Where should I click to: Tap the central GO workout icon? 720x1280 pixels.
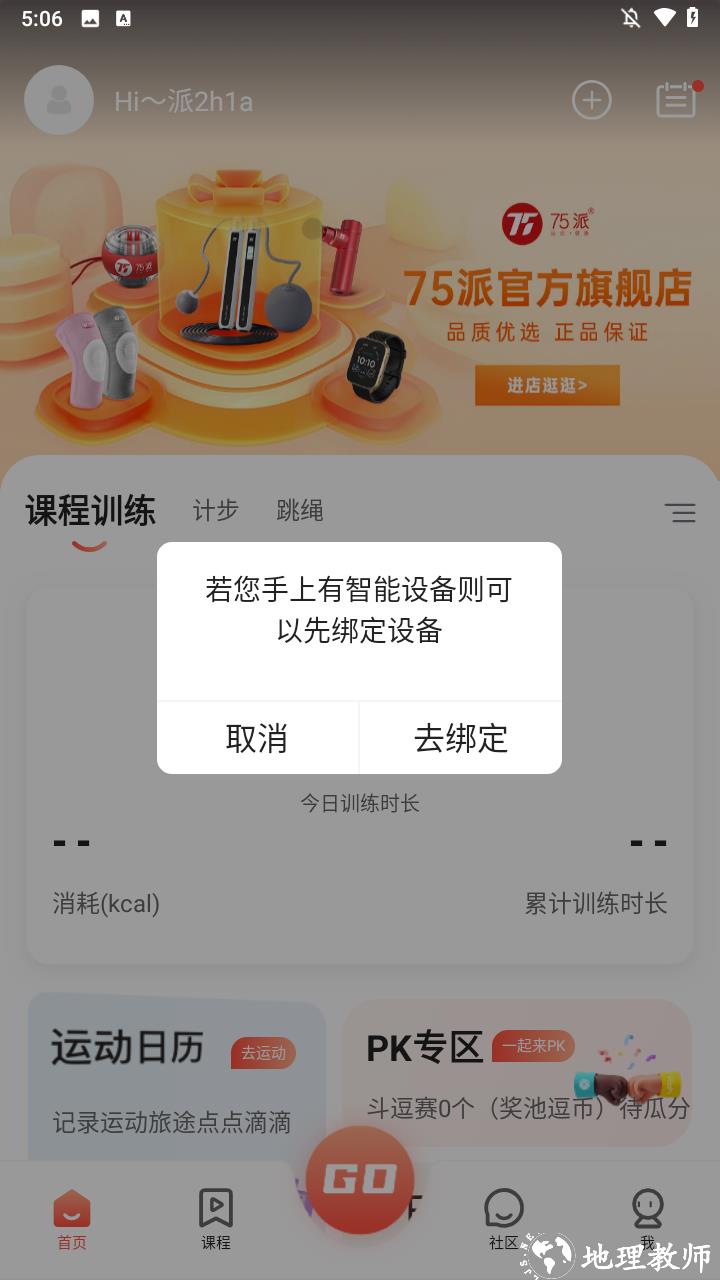(x=360, y=1178)
